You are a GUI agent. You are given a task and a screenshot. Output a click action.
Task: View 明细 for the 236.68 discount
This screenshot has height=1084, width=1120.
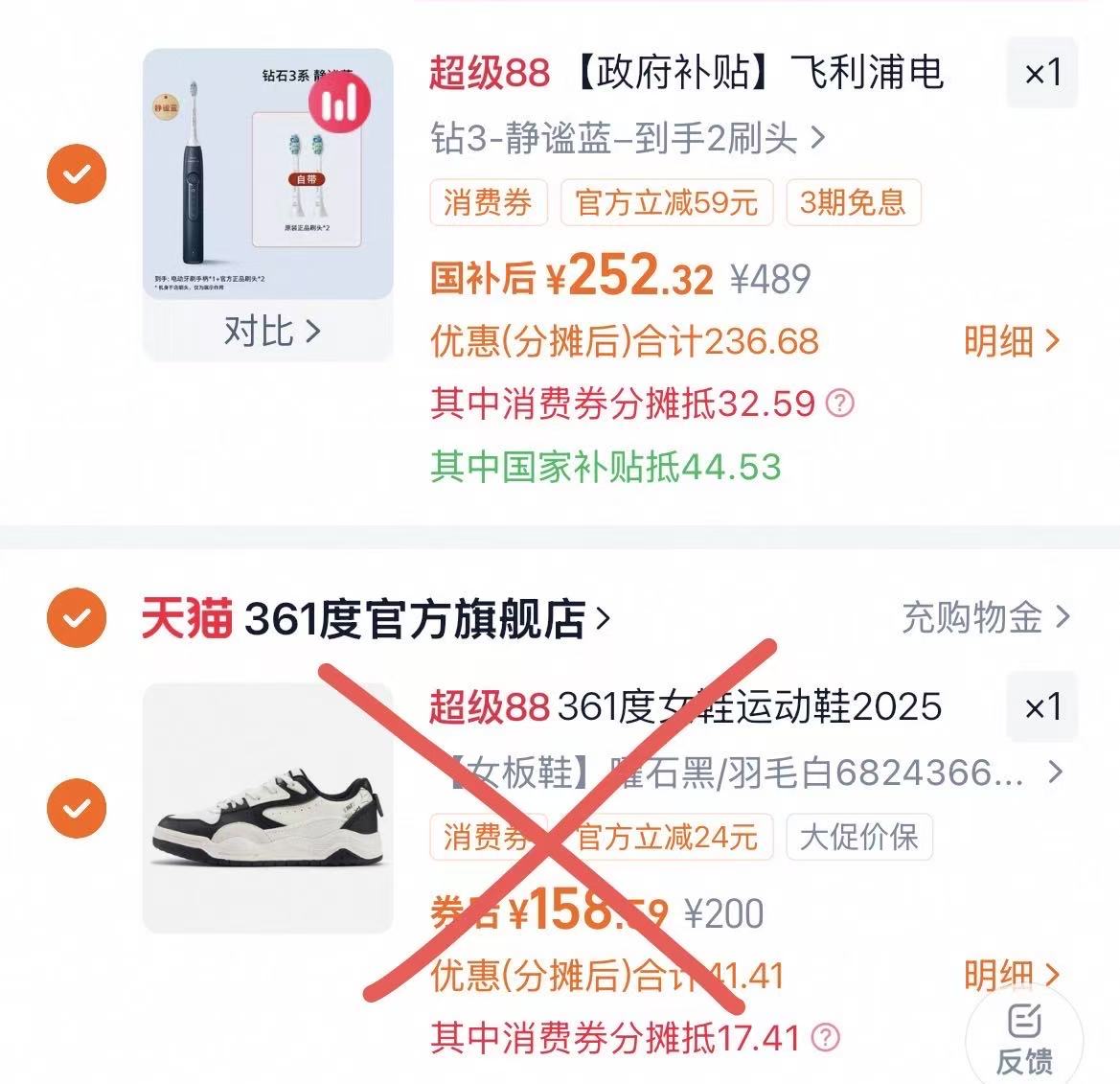coord(1011,341)
